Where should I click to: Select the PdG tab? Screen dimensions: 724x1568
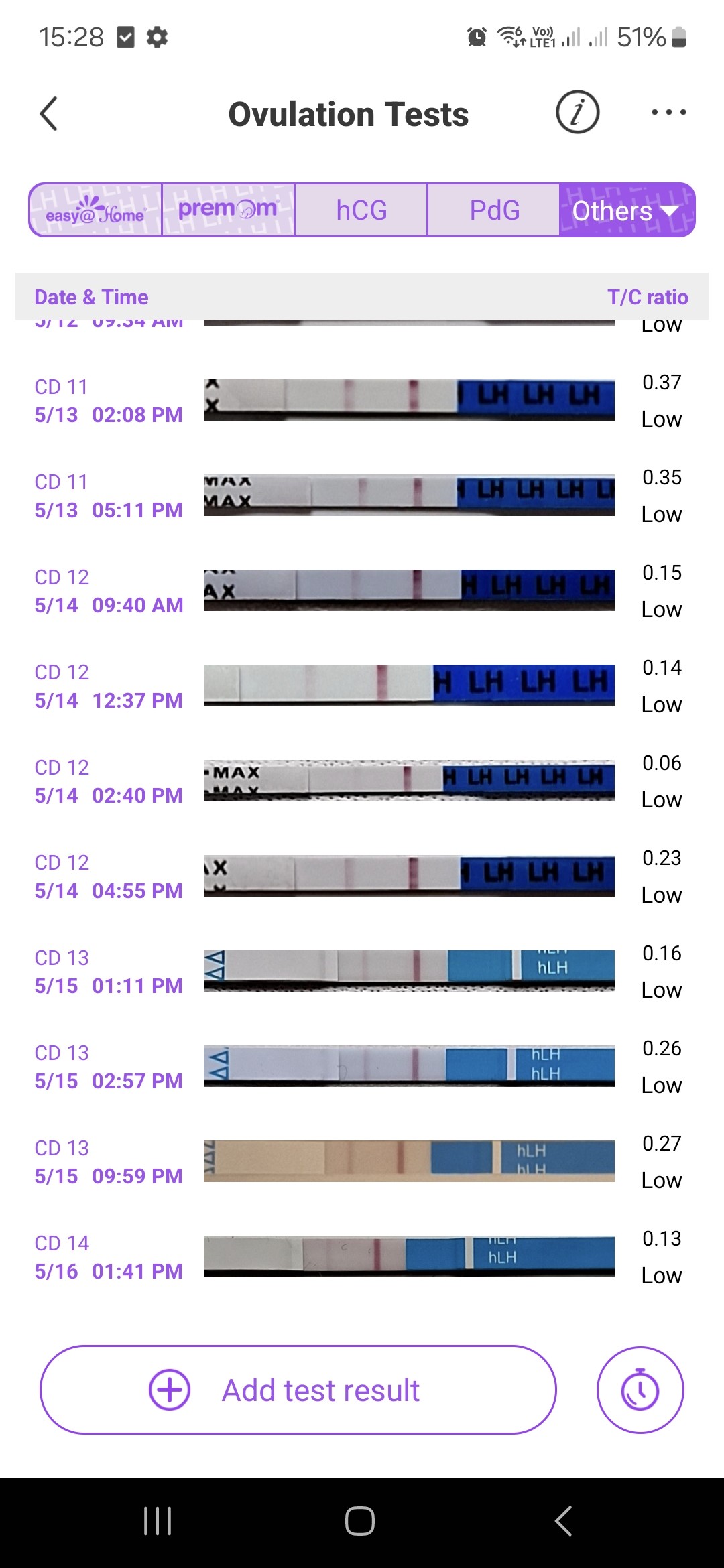tap(494, 210)
